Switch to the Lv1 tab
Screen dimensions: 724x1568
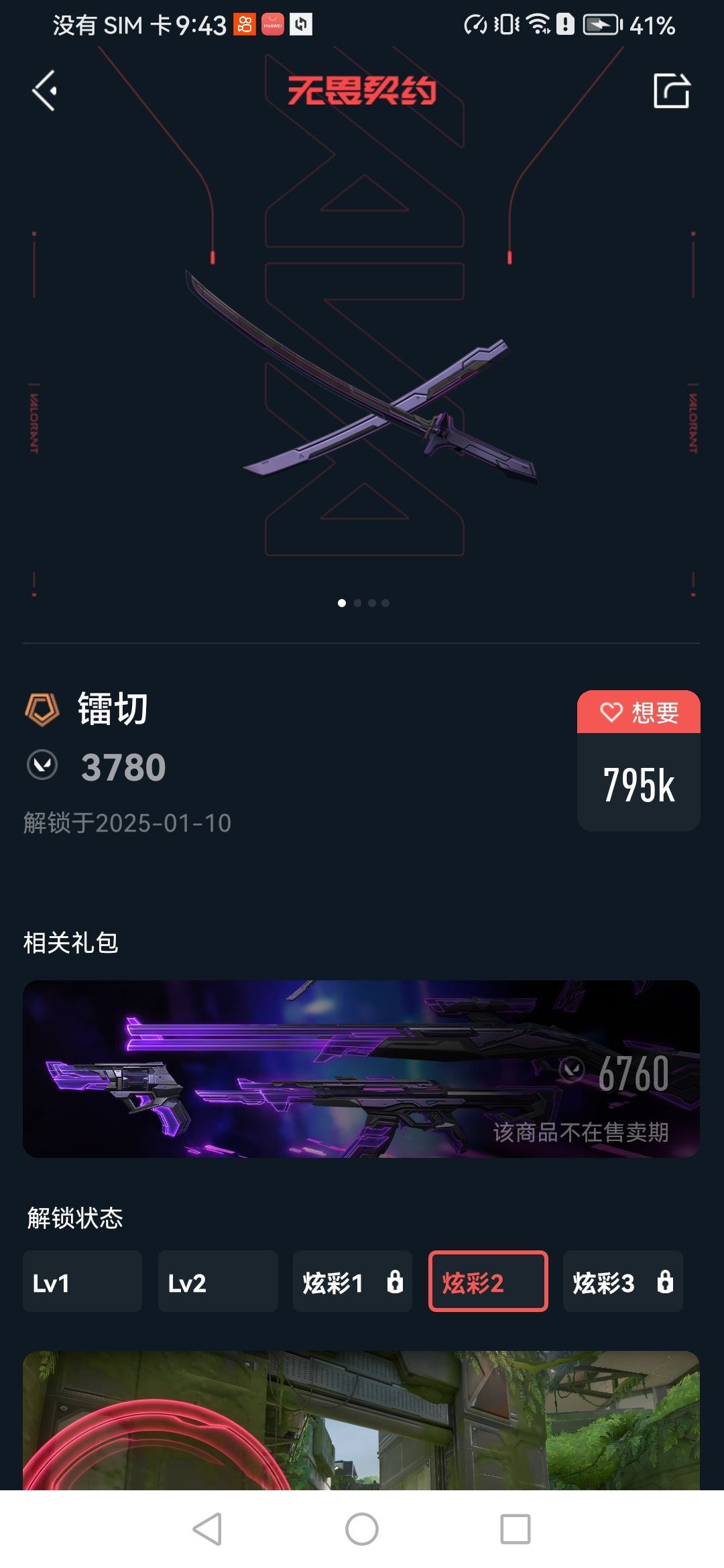pos(82,1281)
